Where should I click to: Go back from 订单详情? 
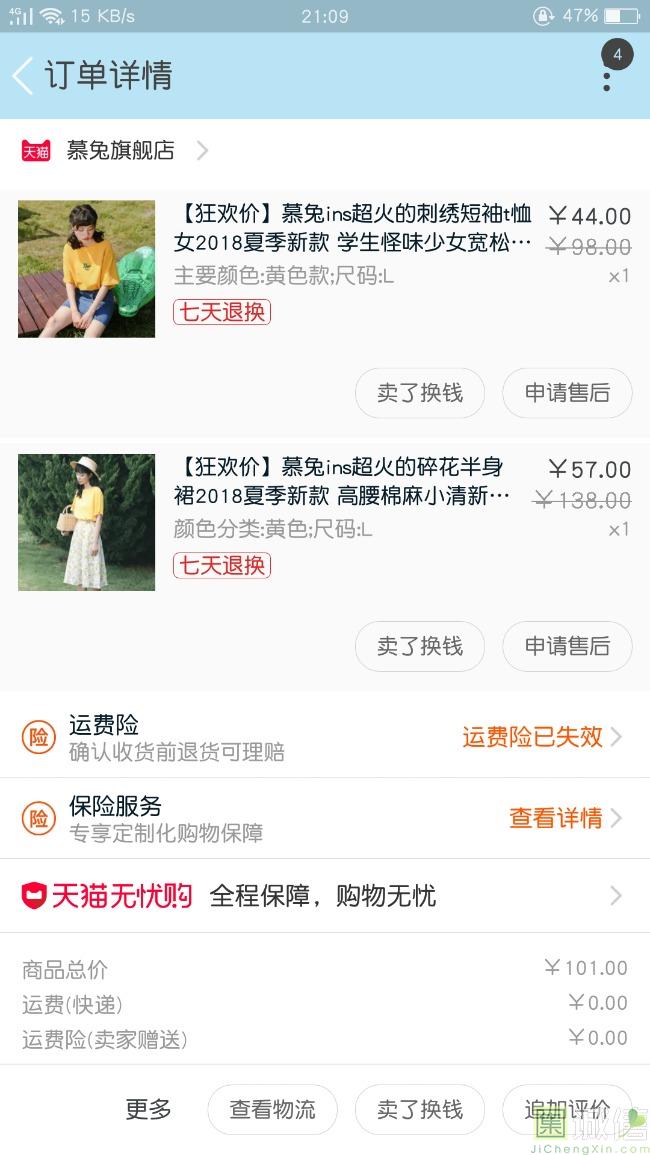coord(23,76)
